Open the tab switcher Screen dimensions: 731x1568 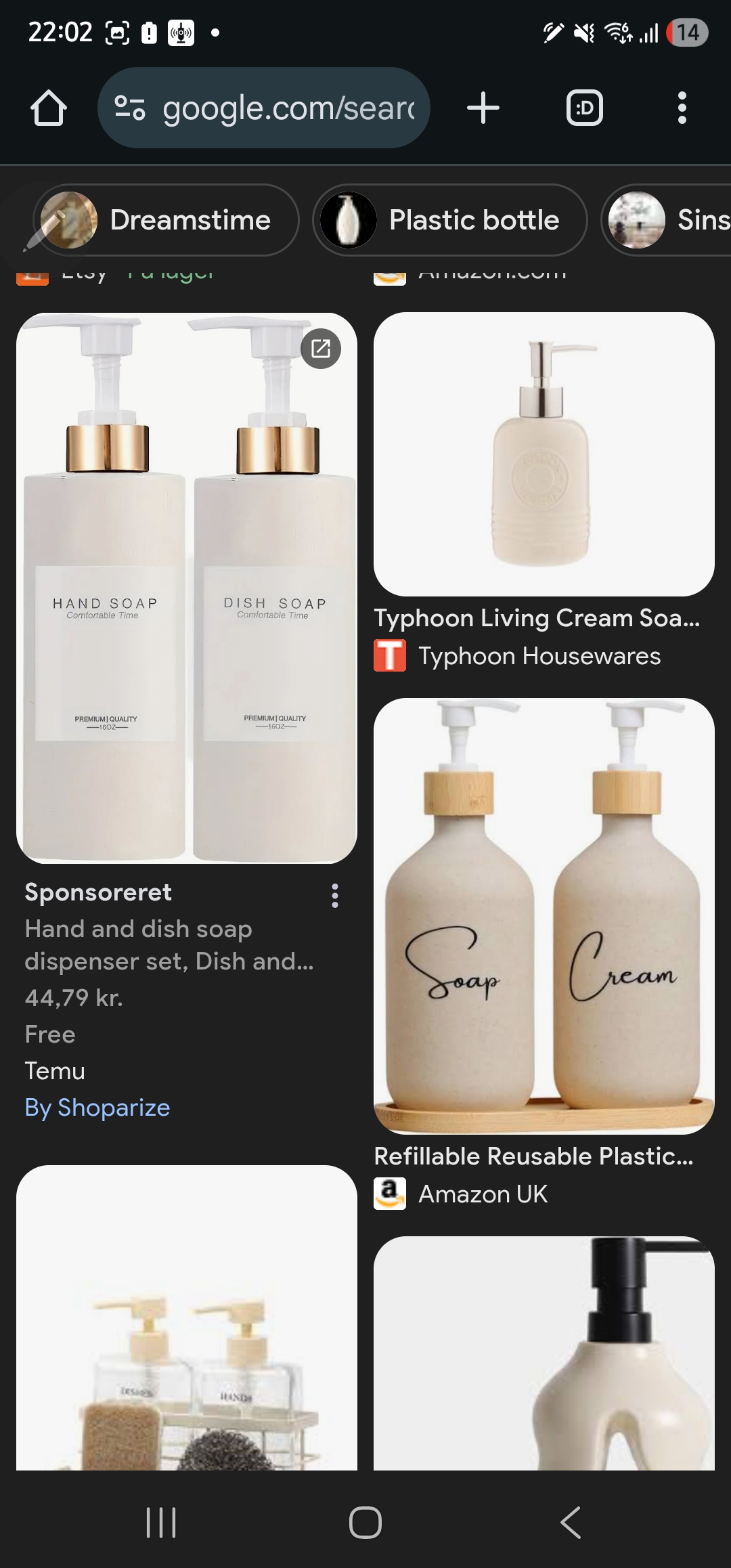pyautogui.click(x=584, y=108)
